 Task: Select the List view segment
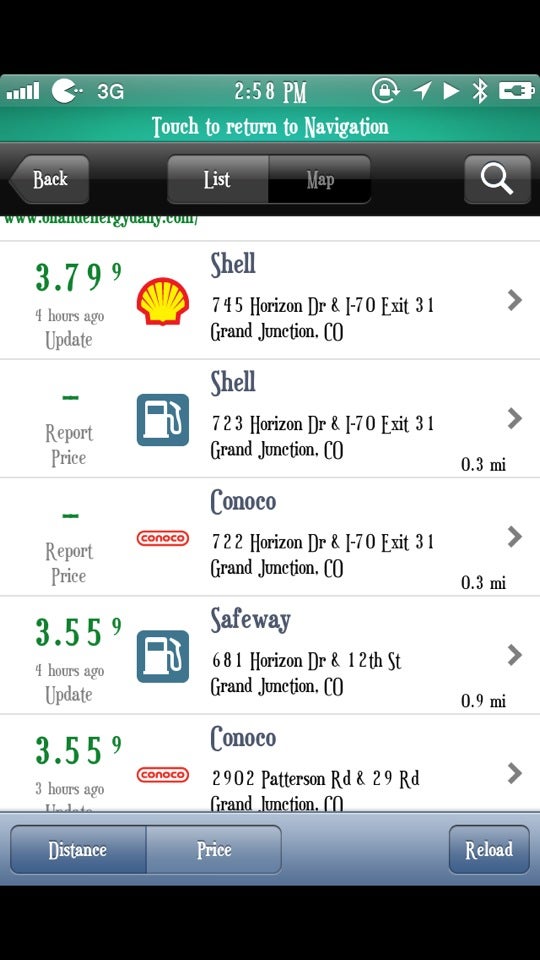pyautogui.click(x=217, y=179)
